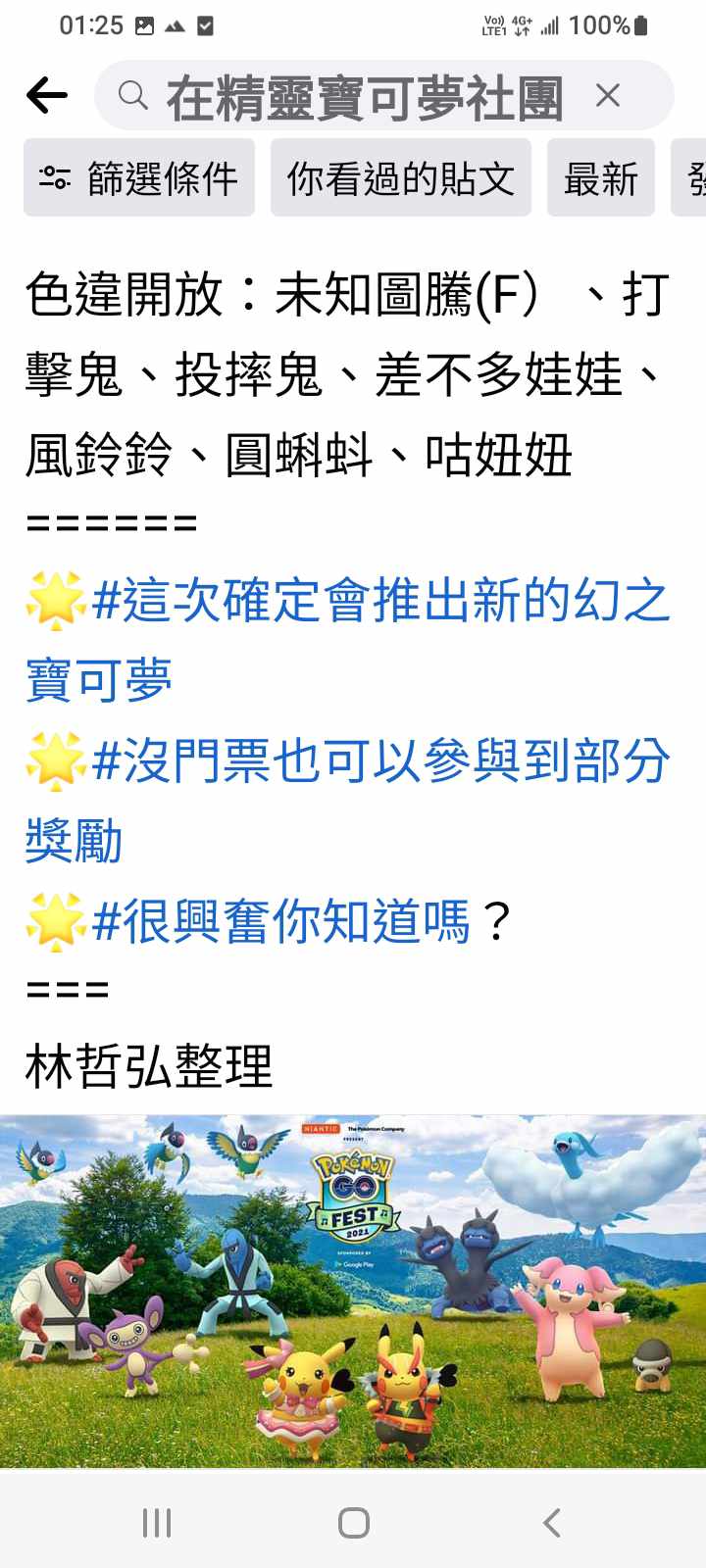706x1568 pixels.
Task: Open hashtag #這次確定會推出新的幻之寶可夢
Action: tap(380, 602)
